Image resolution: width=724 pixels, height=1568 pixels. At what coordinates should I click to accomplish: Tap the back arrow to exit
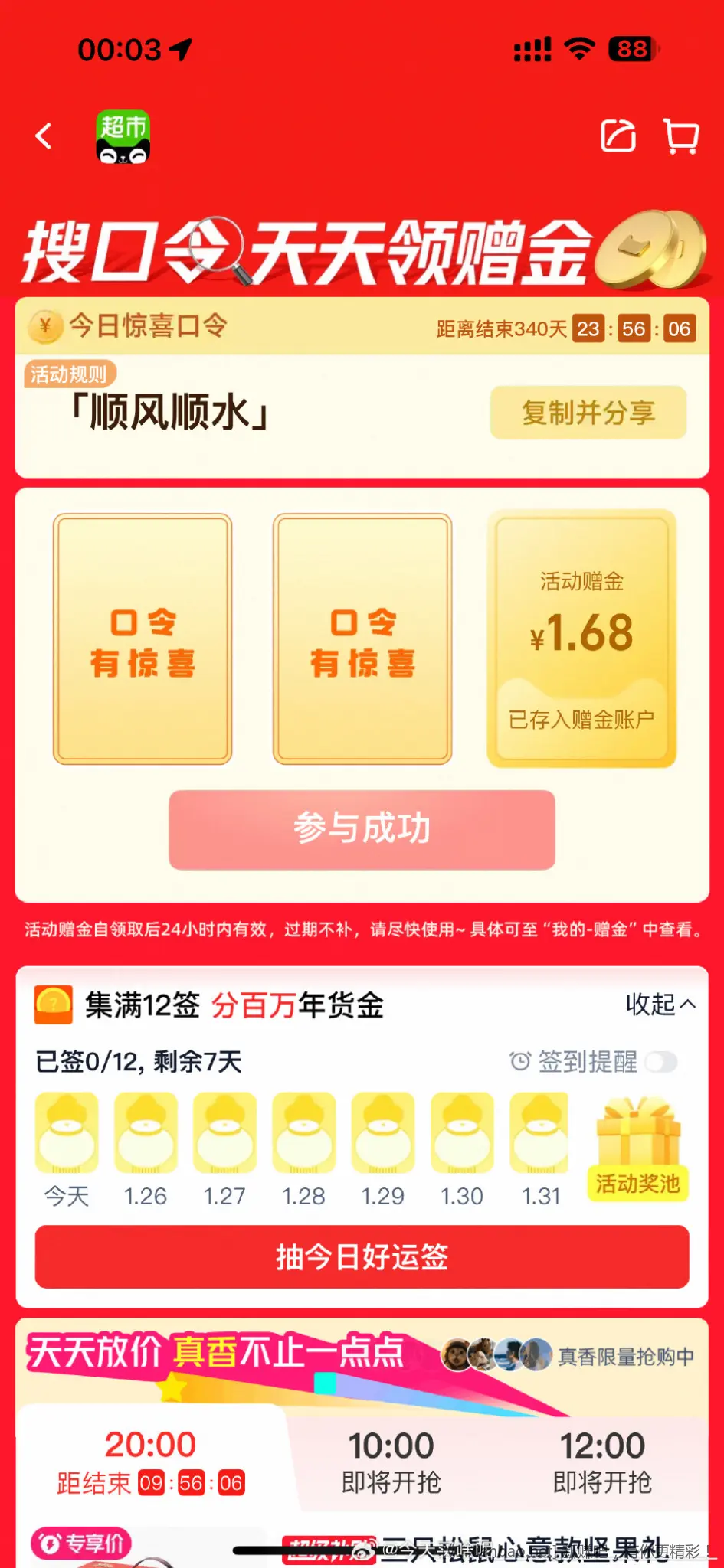44,135
